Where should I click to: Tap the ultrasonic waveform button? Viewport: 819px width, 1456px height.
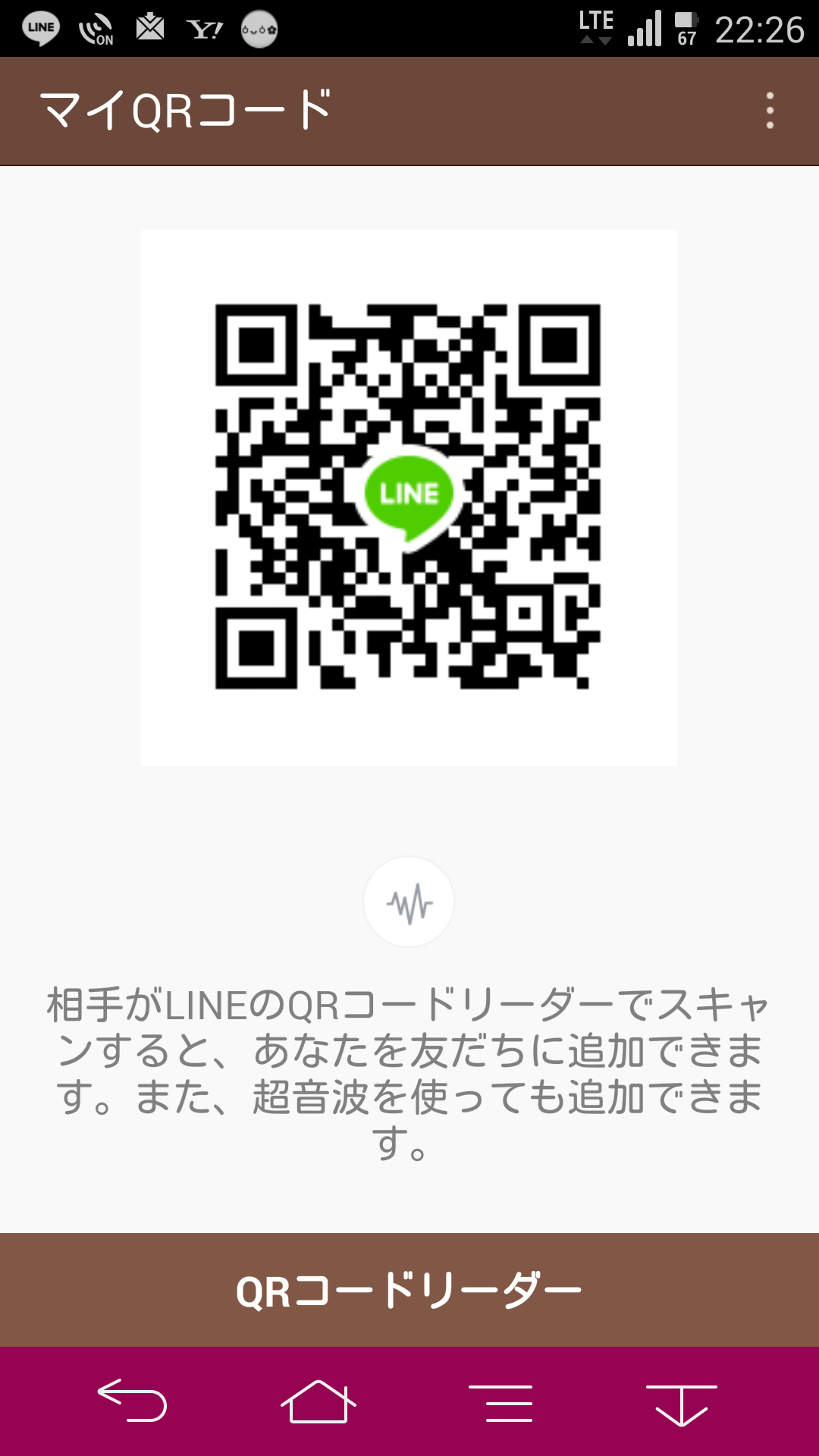pos(409,902)
